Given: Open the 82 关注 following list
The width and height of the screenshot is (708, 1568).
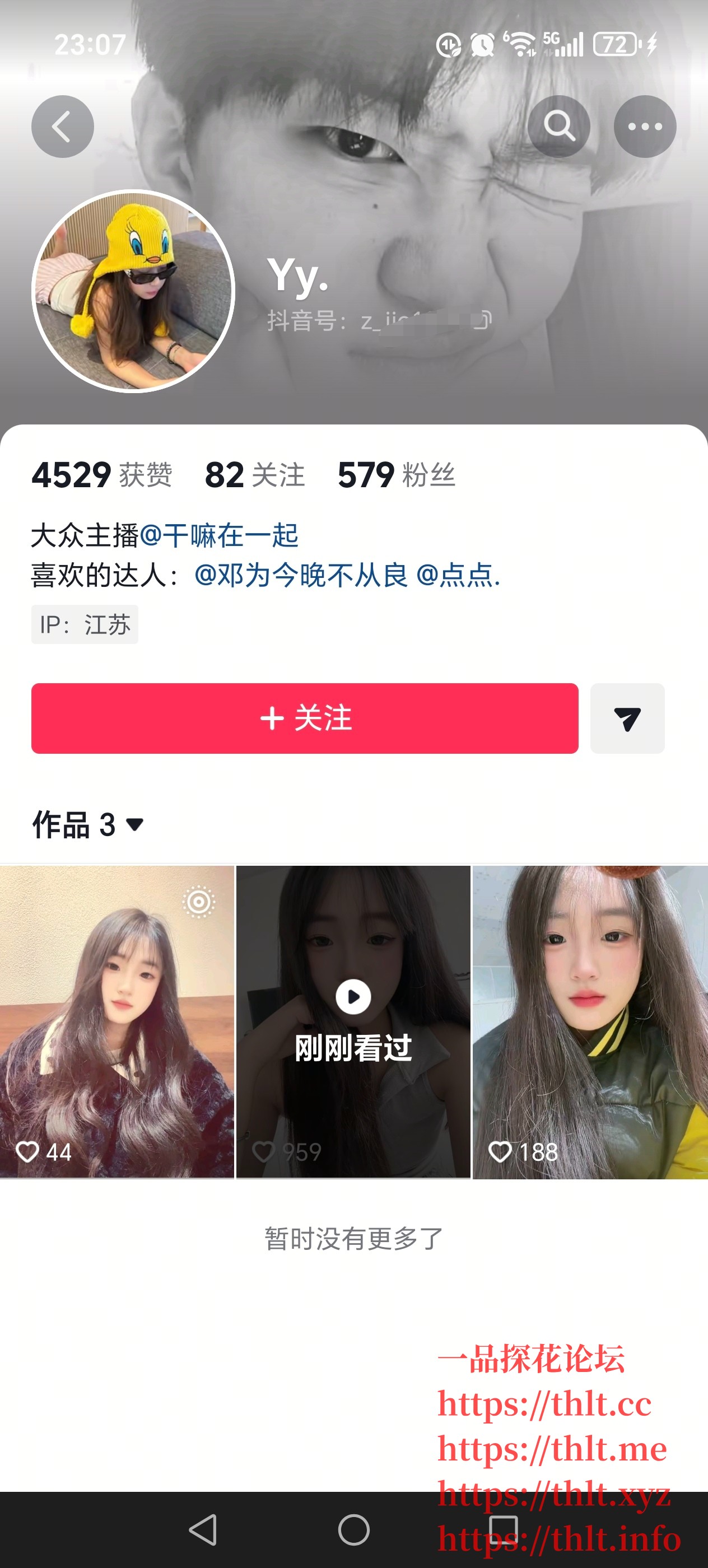Looking at the screenshot, I should [x=254, y=475].
